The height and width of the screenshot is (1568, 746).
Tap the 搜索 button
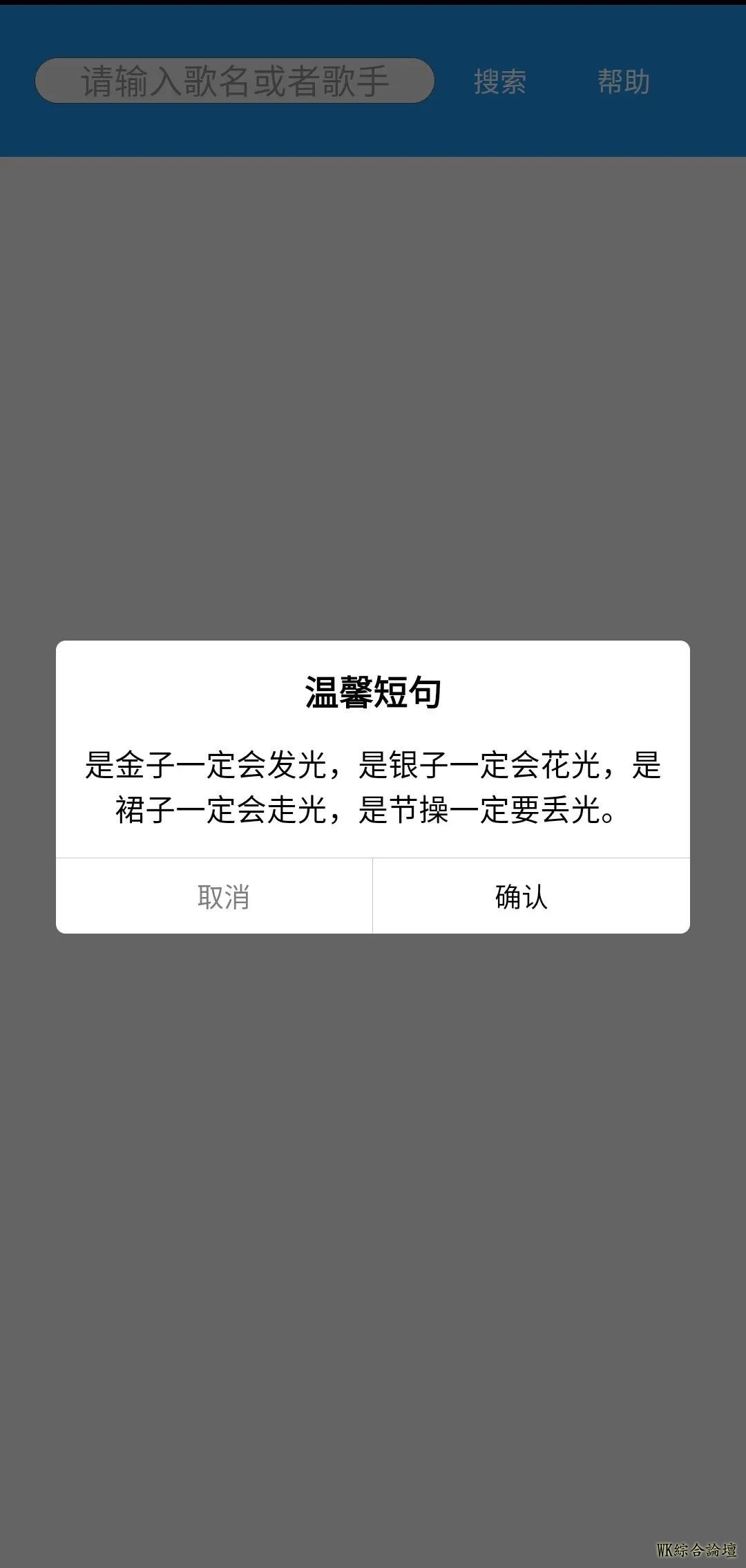pos(499,82)
